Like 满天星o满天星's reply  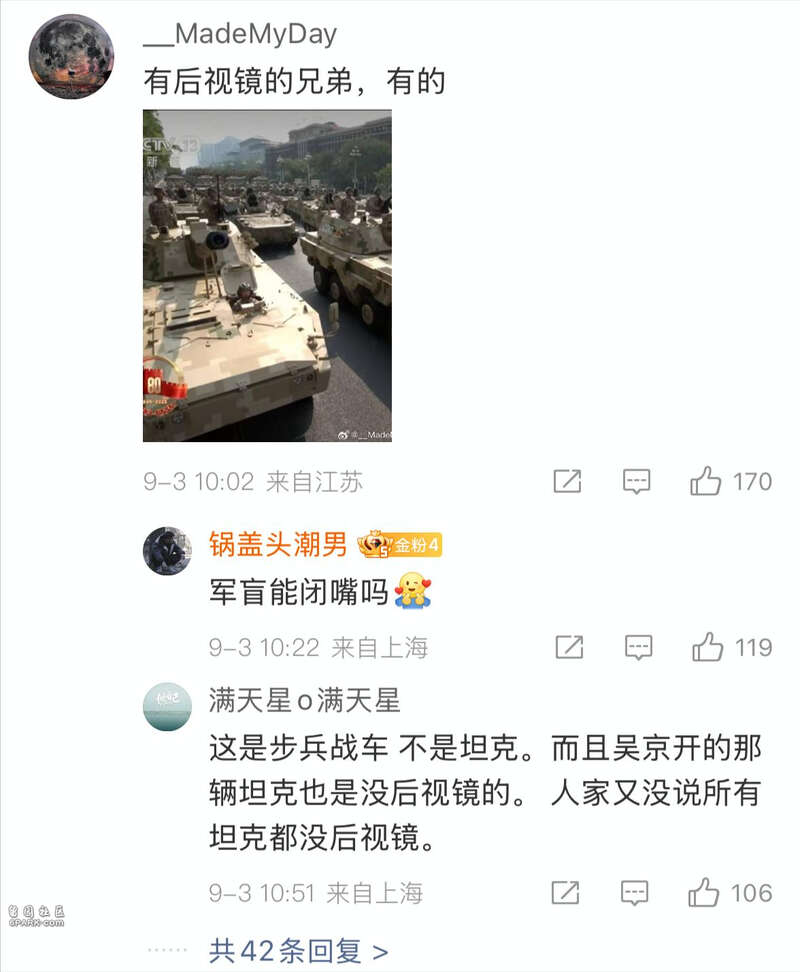point(704,892)
